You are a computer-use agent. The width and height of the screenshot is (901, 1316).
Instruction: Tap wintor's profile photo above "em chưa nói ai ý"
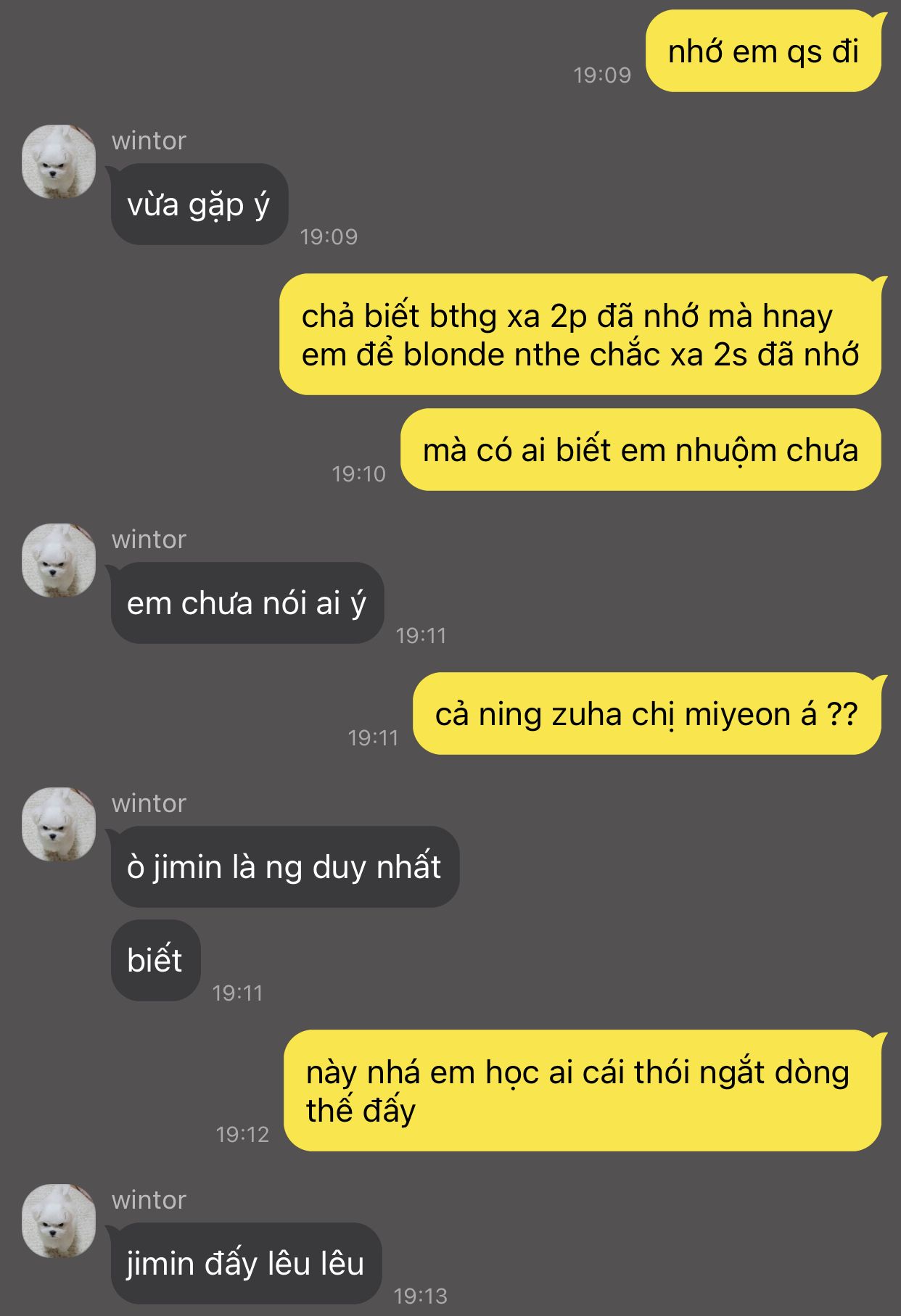tap(59, 560)
